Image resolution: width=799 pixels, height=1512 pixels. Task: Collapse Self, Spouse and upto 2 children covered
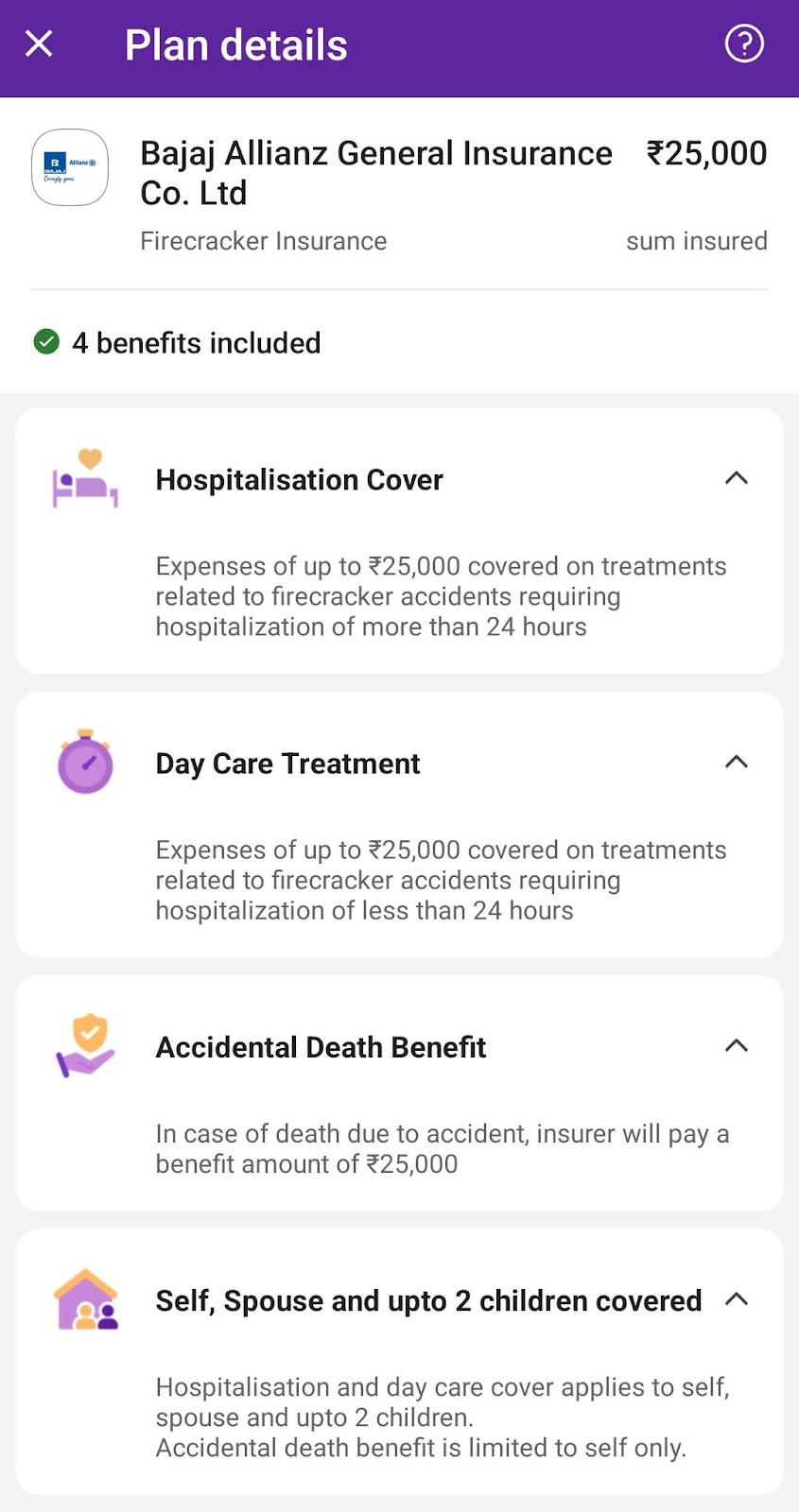coord(736,1299)
